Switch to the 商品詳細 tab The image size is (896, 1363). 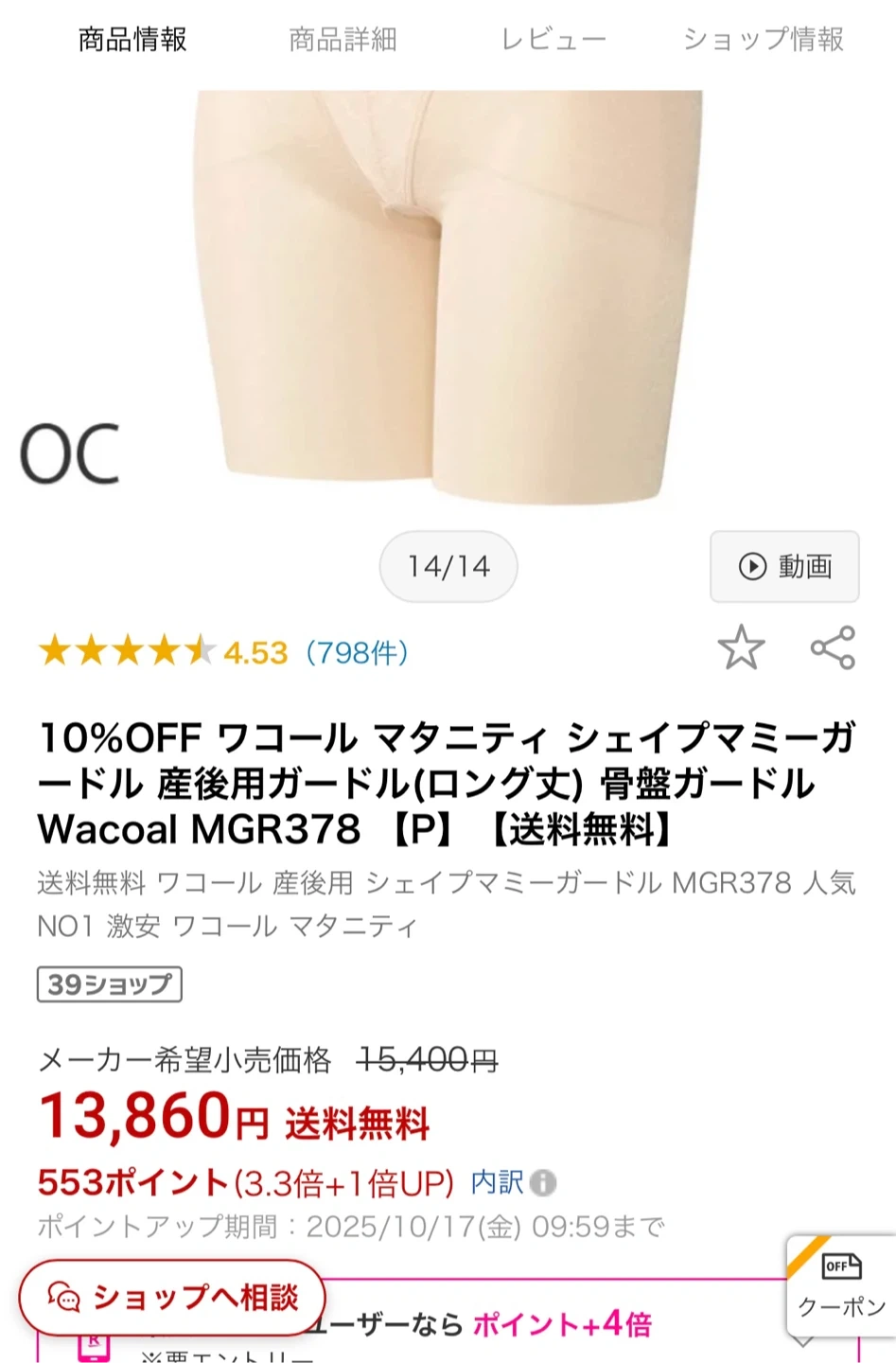tap(343, 40)
